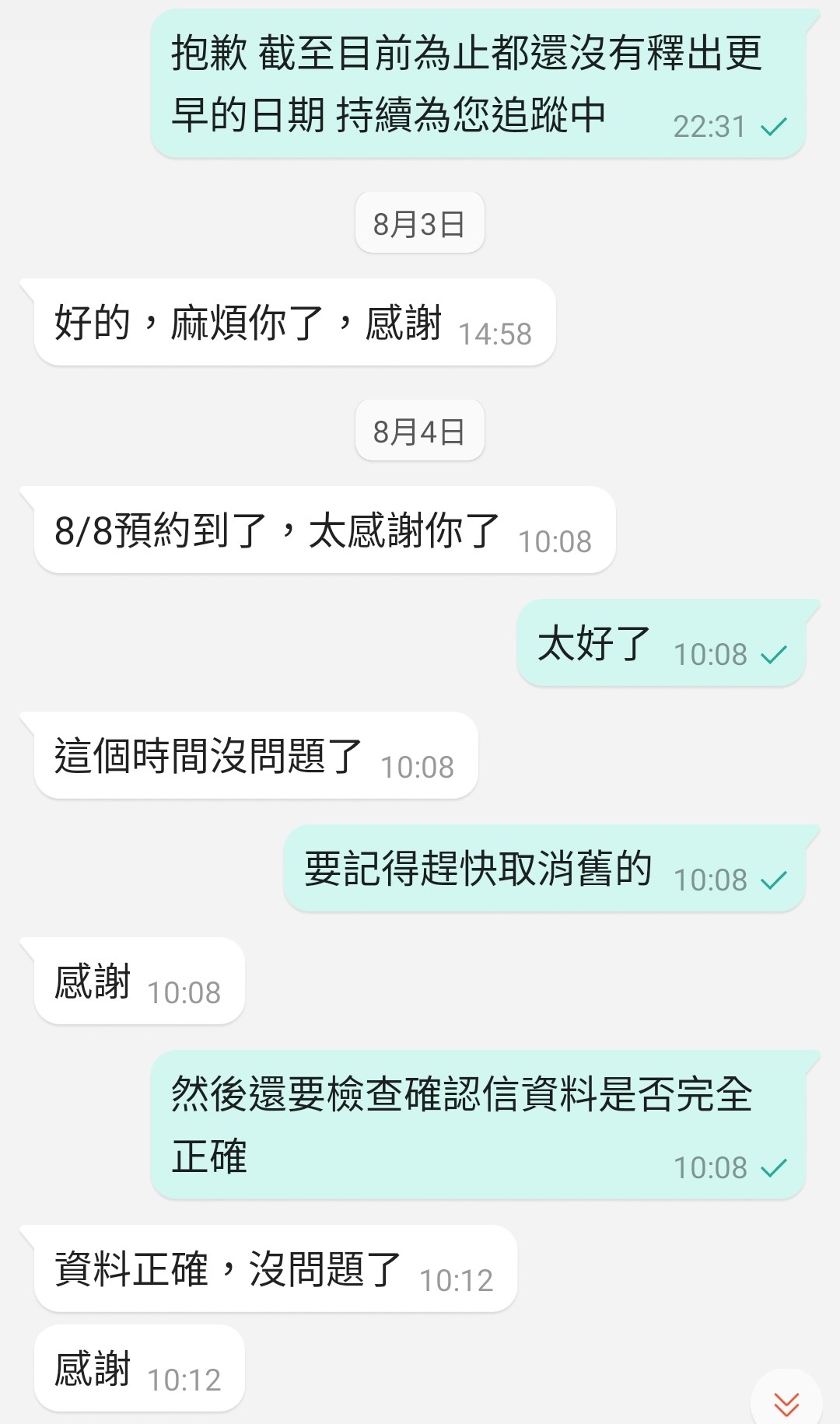The image size is (840, 1424).
Task: Click the 8月4日 date chip
Action: tap(419, 430)
